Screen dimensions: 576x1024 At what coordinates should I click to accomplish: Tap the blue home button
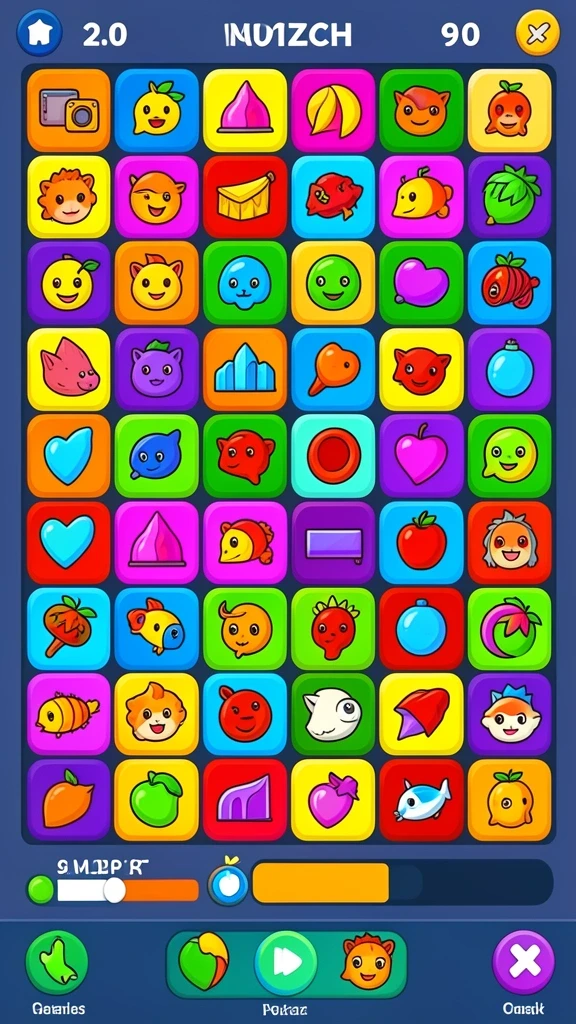tap(39, 33)
